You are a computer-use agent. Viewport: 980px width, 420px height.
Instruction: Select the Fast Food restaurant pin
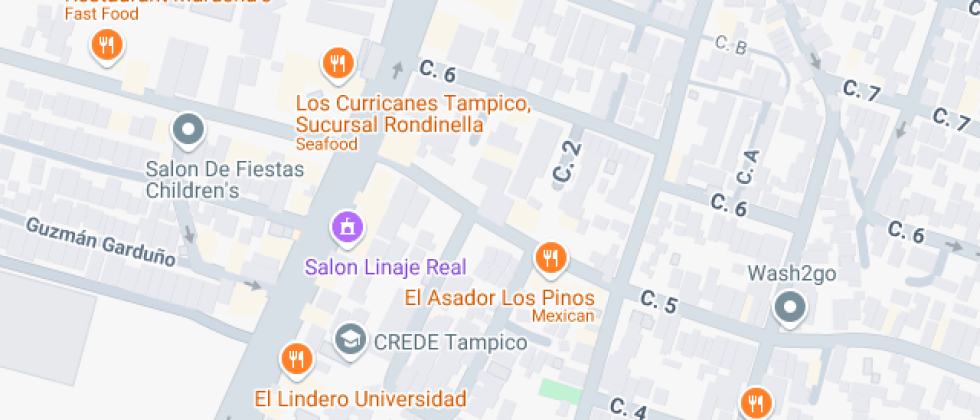106,45
